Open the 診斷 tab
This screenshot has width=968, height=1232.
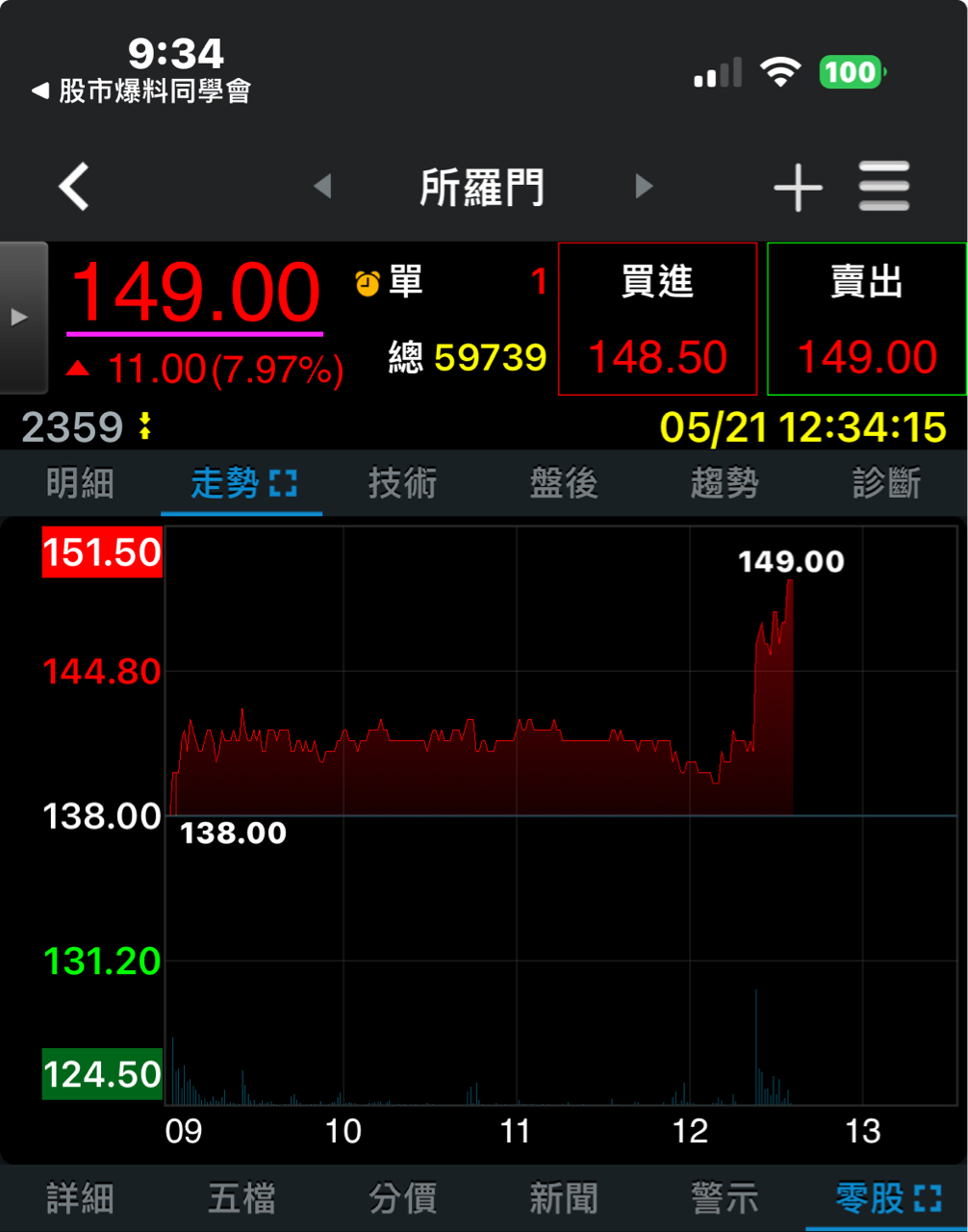click(x=886, y=482)
